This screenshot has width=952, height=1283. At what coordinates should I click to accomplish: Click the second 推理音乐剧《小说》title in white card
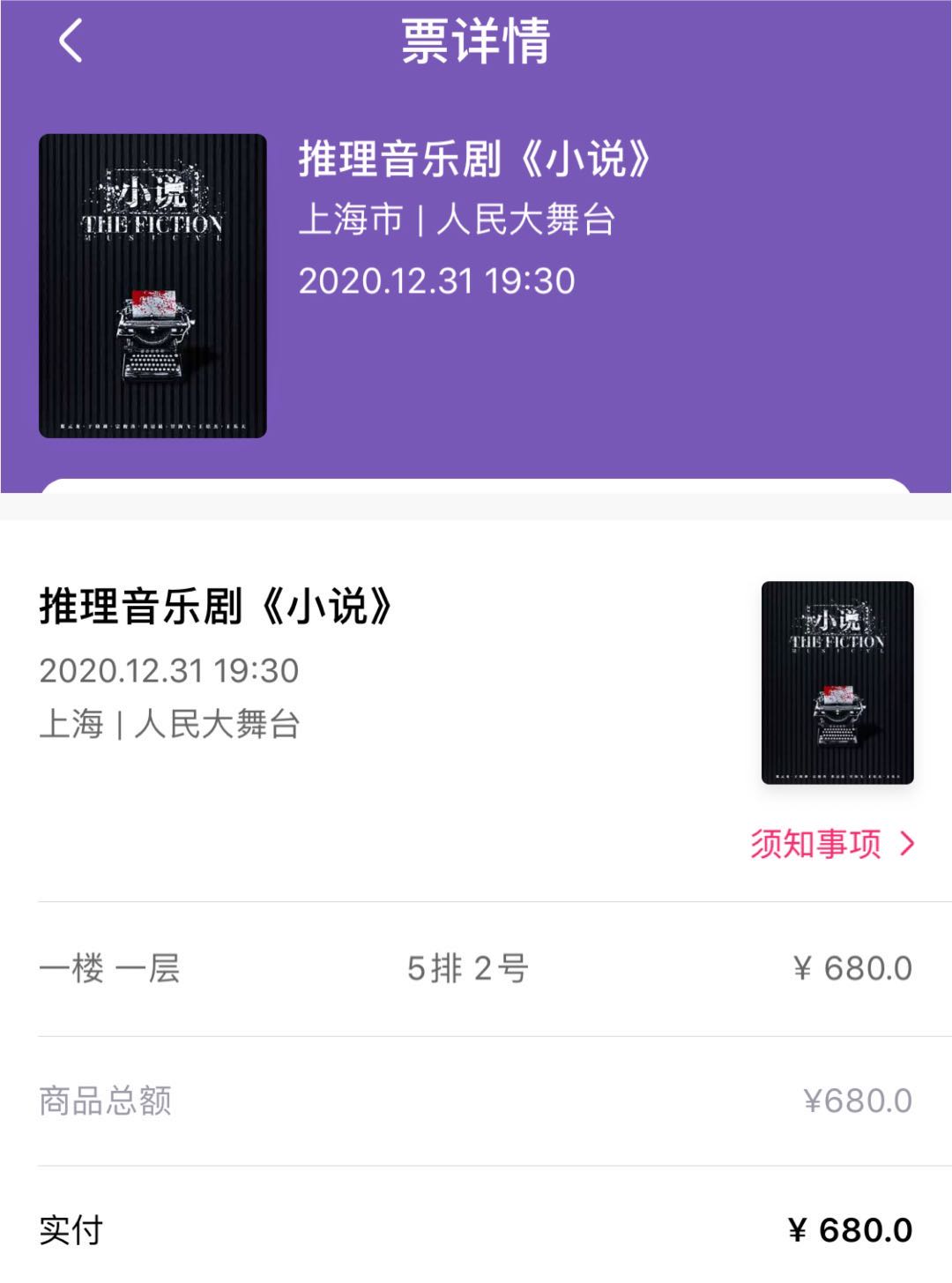point(214,604)
